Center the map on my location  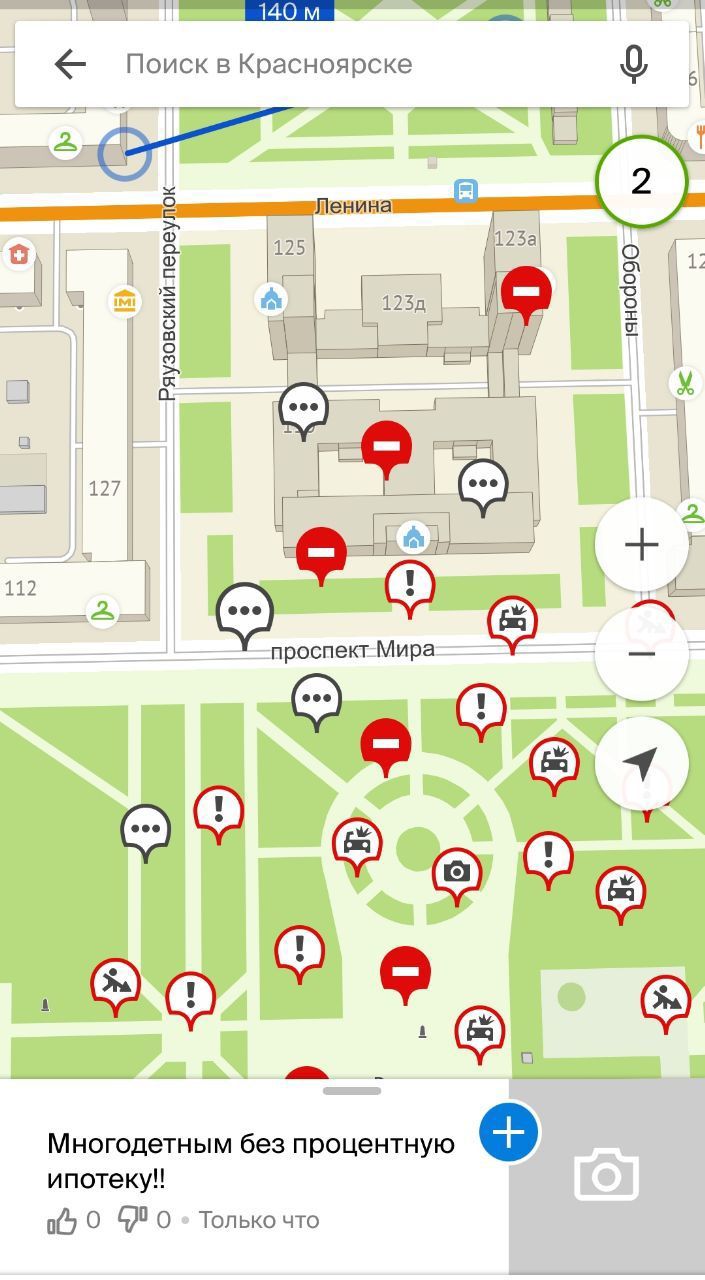(x=641, y=764)
